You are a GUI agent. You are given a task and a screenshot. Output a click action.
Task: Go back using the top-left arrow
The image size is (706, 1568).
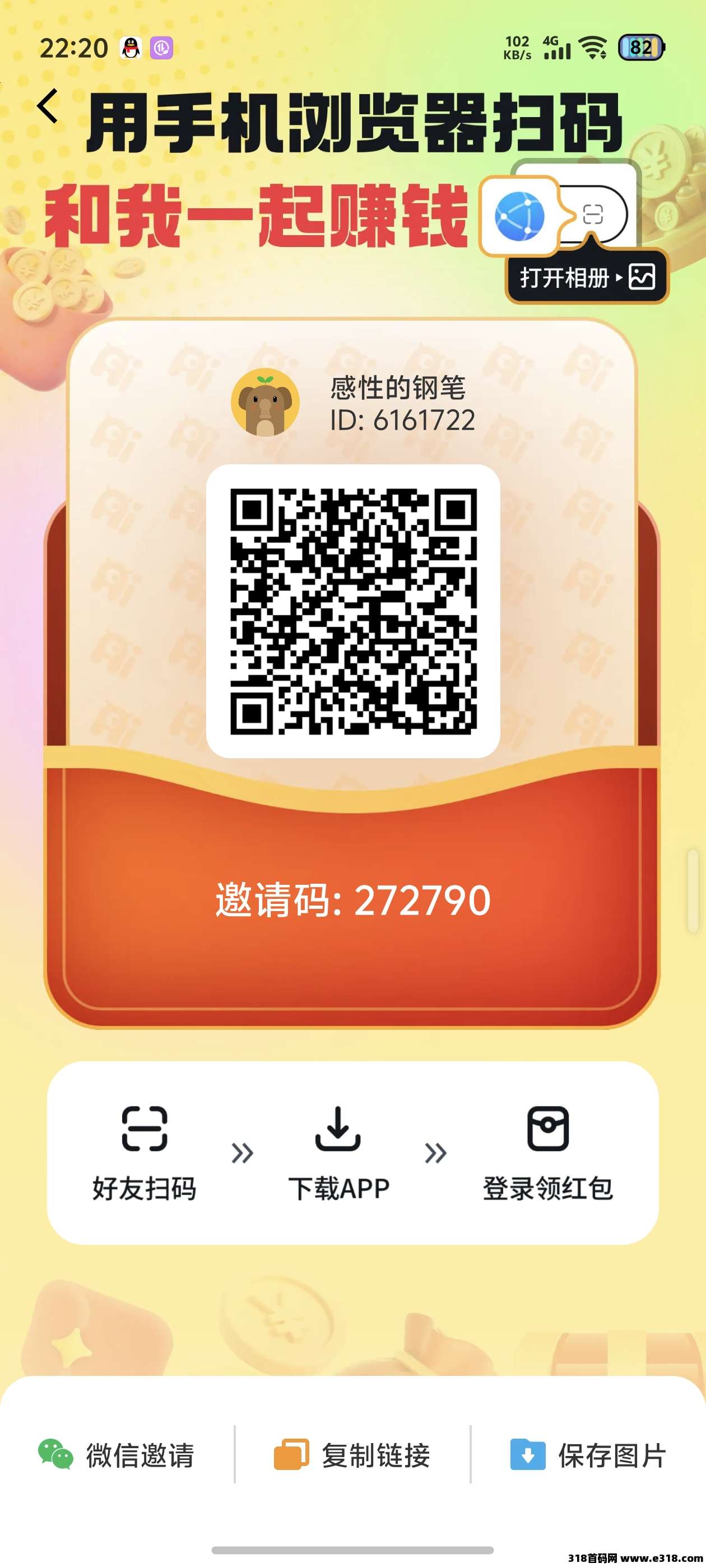click(x=48, y=106)
